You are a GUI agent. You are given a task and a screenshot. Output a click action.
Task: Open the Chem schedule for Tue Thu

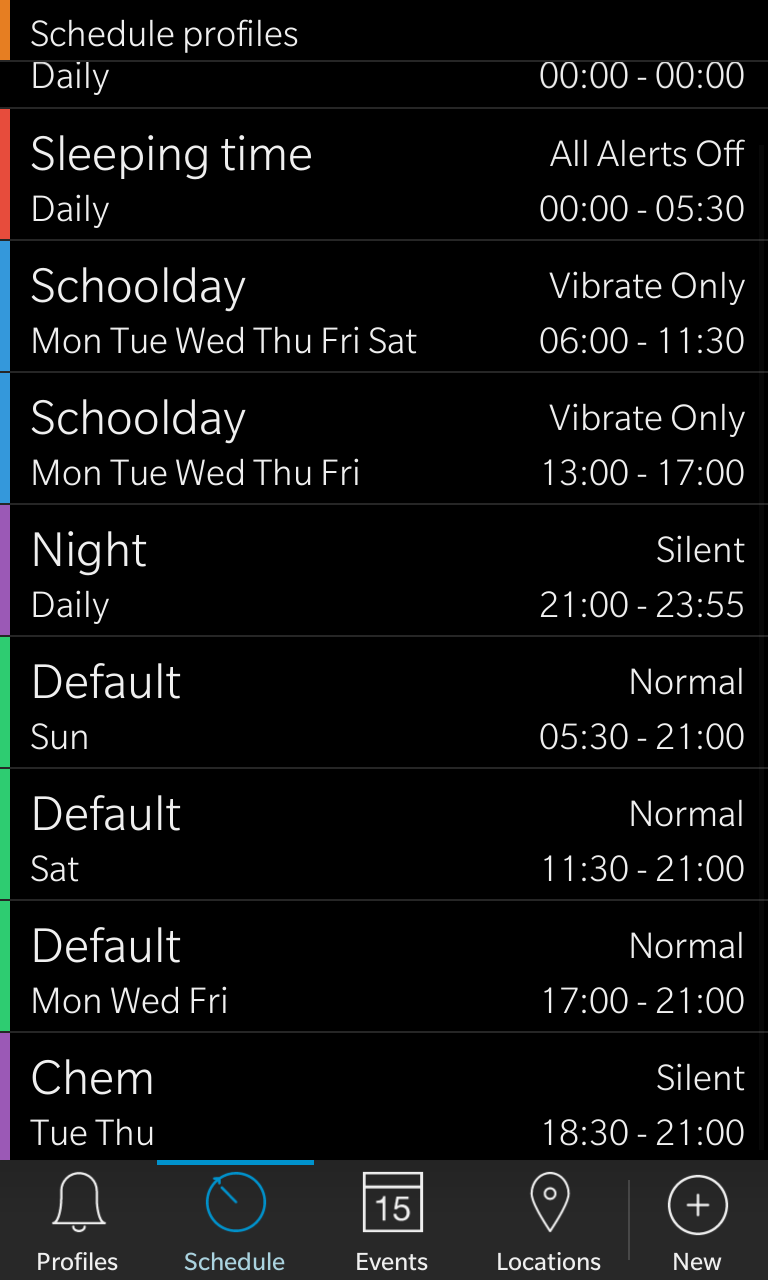coord(384,1097)
